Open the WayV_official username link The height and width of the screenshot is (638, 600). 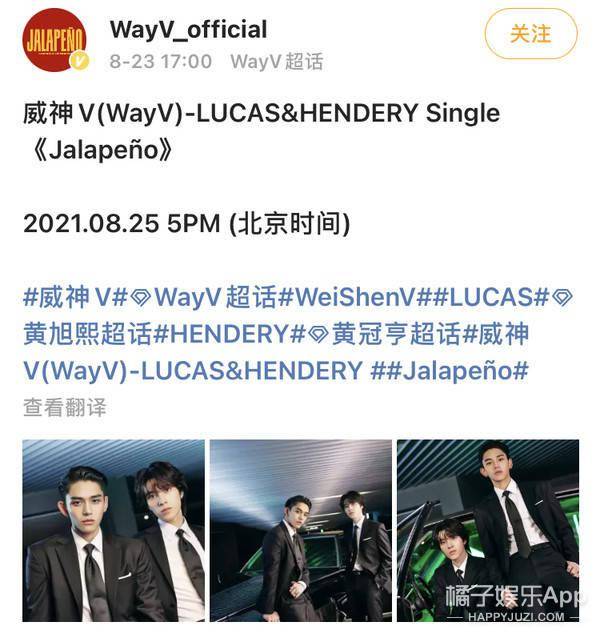[188, 29]
